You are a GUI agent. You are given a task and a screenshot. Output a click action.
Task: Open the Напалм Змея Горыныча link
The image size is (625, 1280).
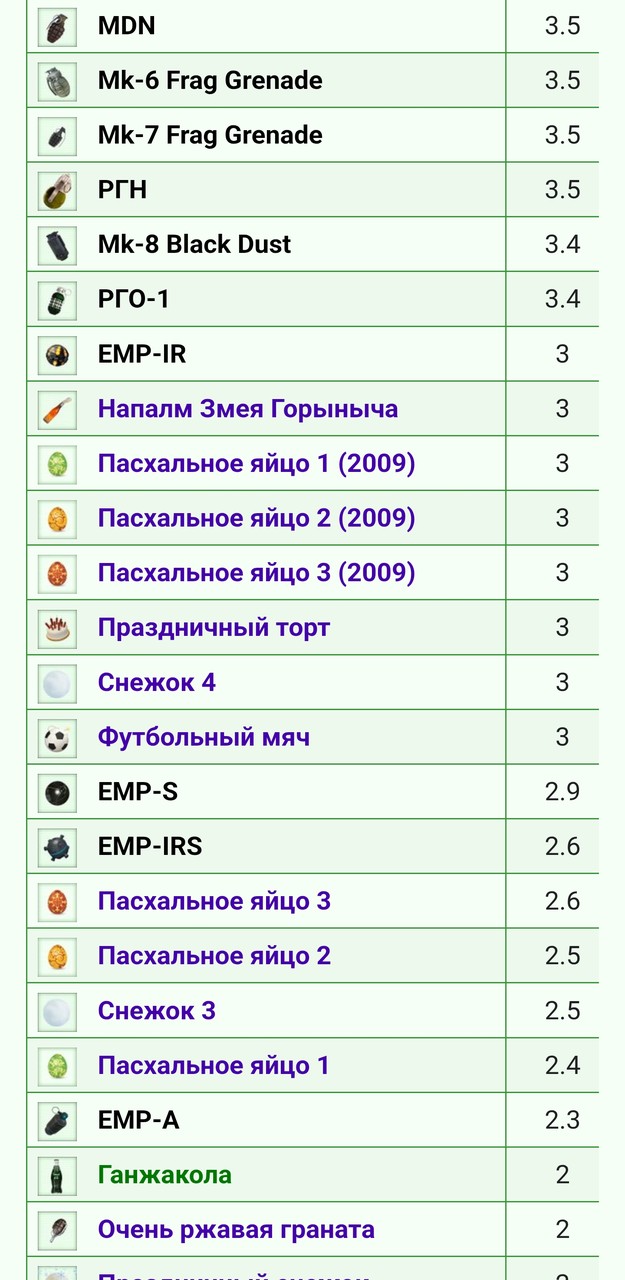[x=248, y=408]
